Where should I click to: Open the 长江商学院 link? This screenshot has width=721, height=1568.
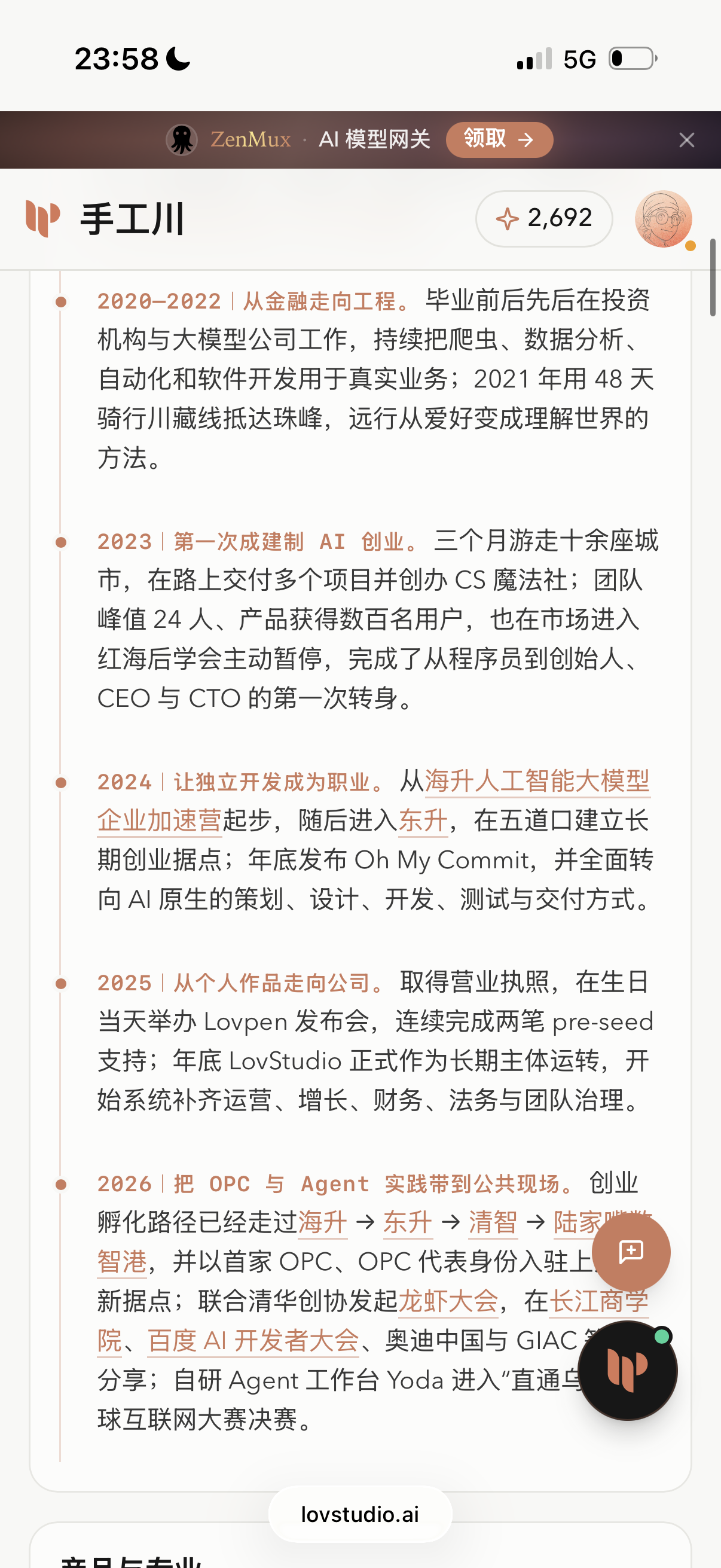pos(598,1301)
